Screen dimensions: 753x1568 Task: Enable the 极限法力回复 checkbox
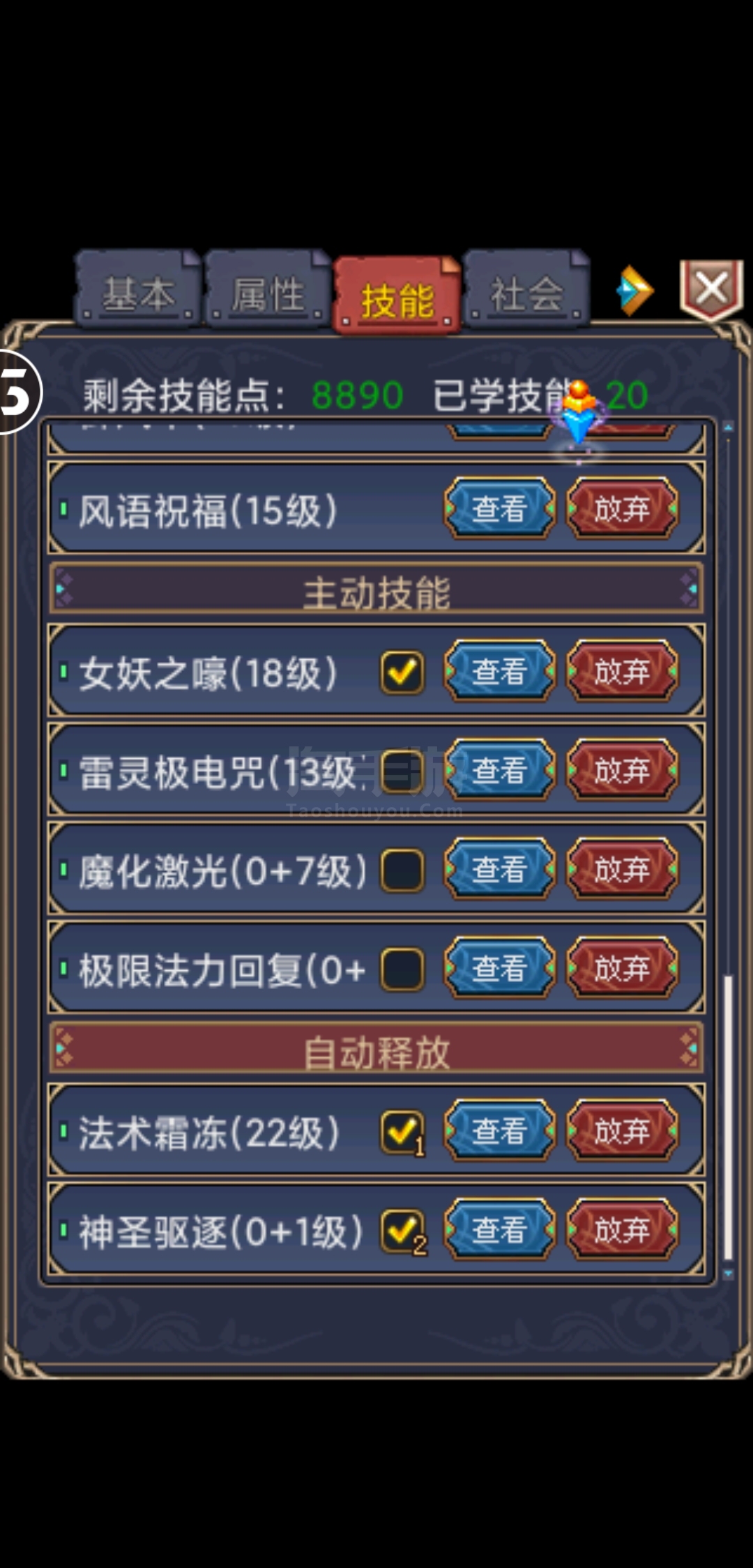pos(402,970)
